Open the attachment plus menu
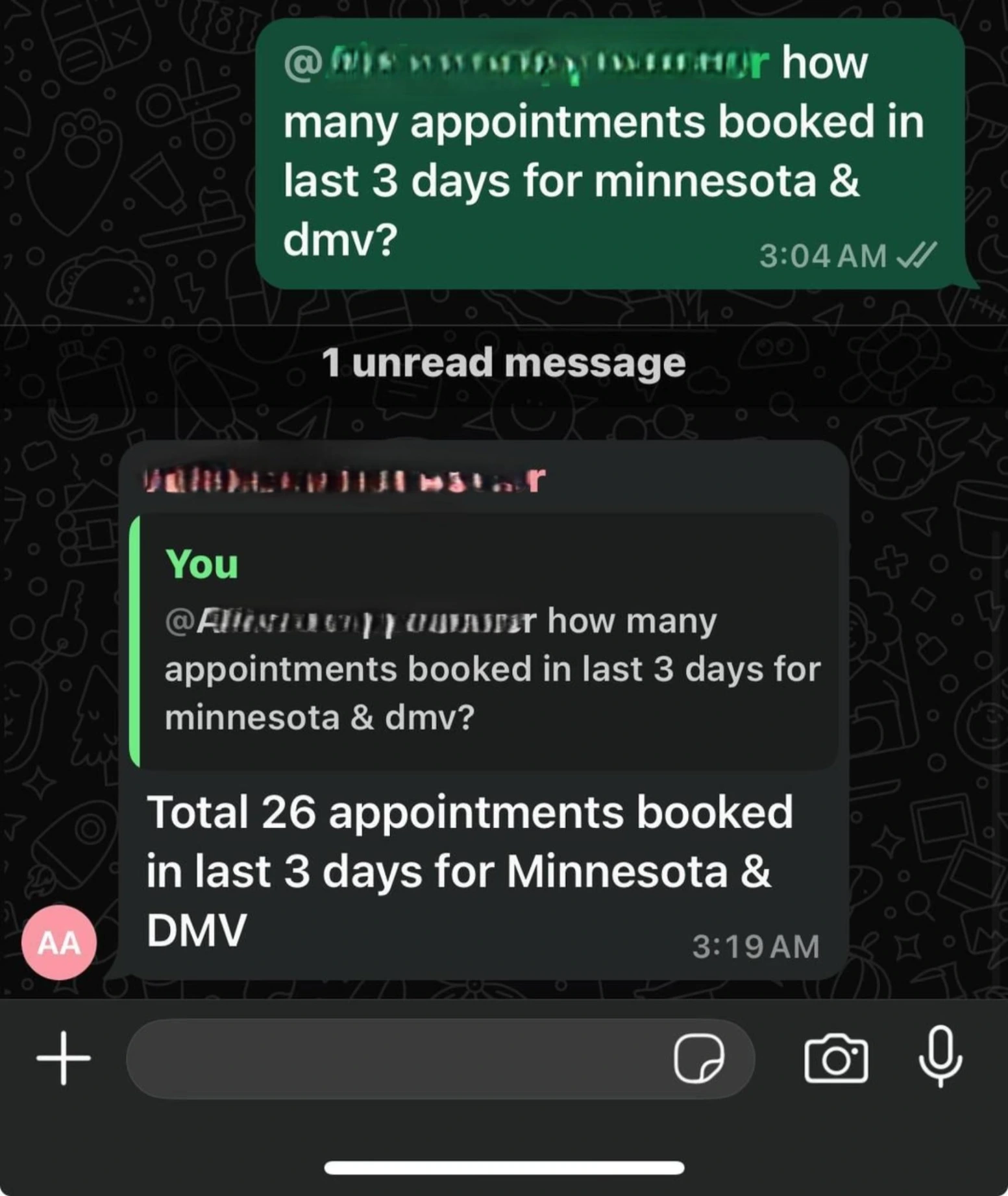 click(x=63, y=1058)
